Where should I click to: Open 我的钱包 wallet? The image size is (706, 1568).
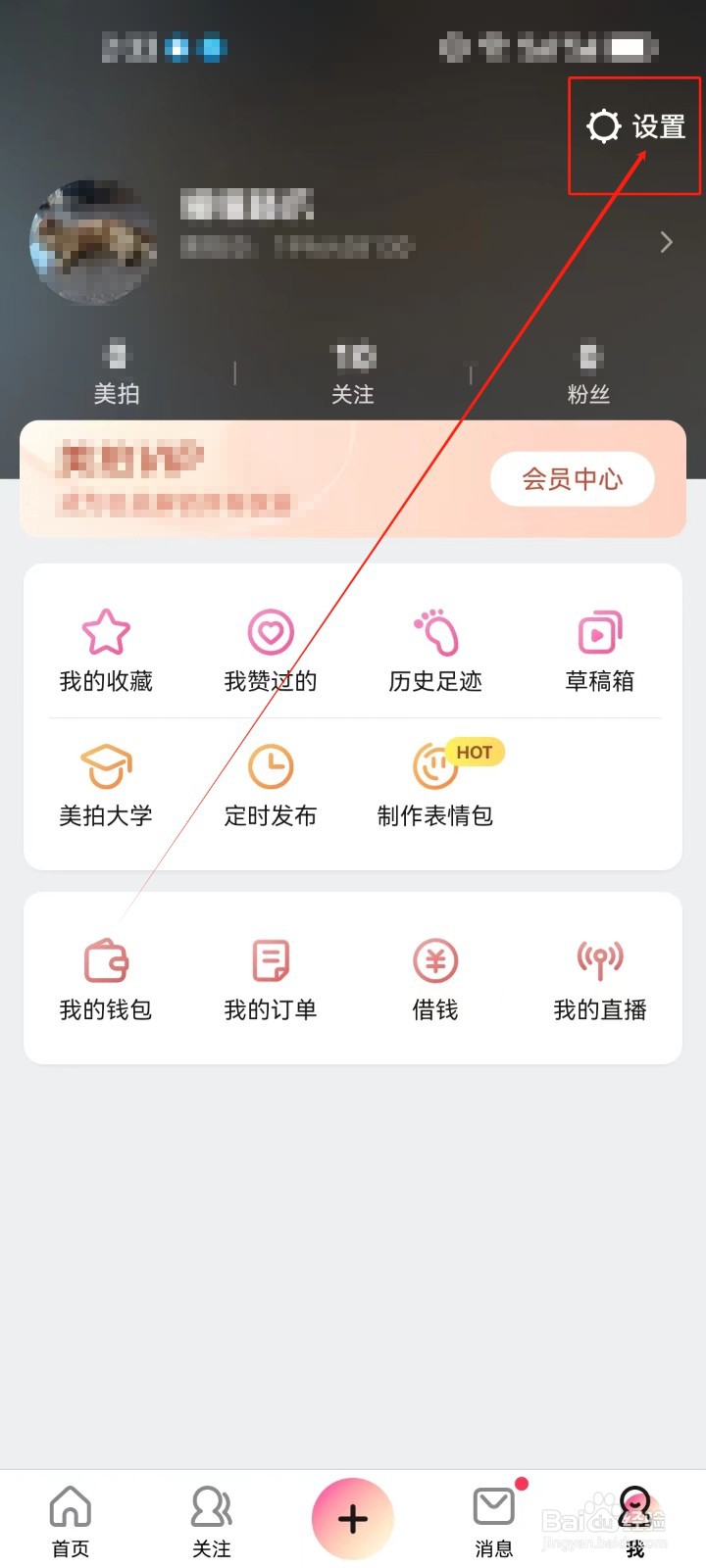click(x=107, y=975)
